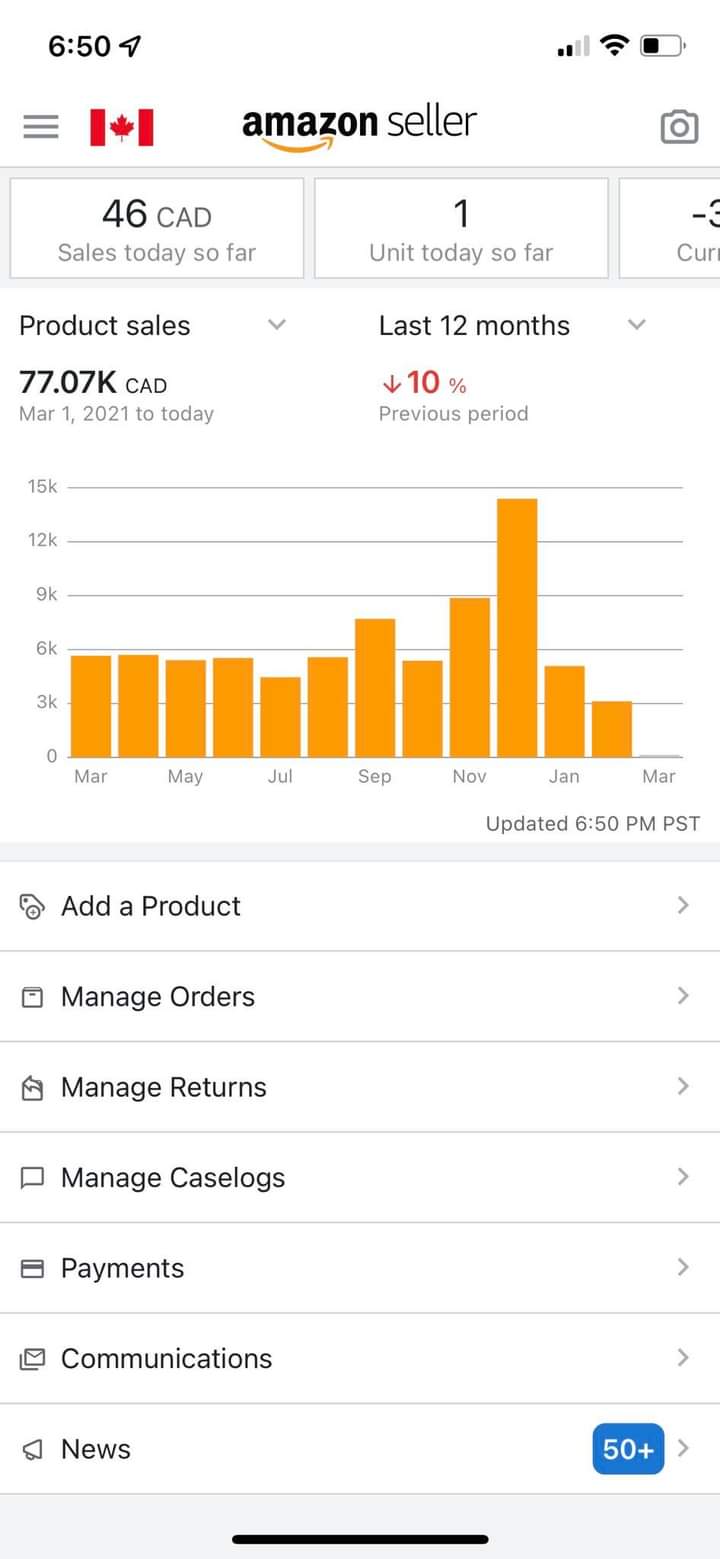720x1559 pixels.
Task: Open Manage Returns
Action: point(360,1087)
